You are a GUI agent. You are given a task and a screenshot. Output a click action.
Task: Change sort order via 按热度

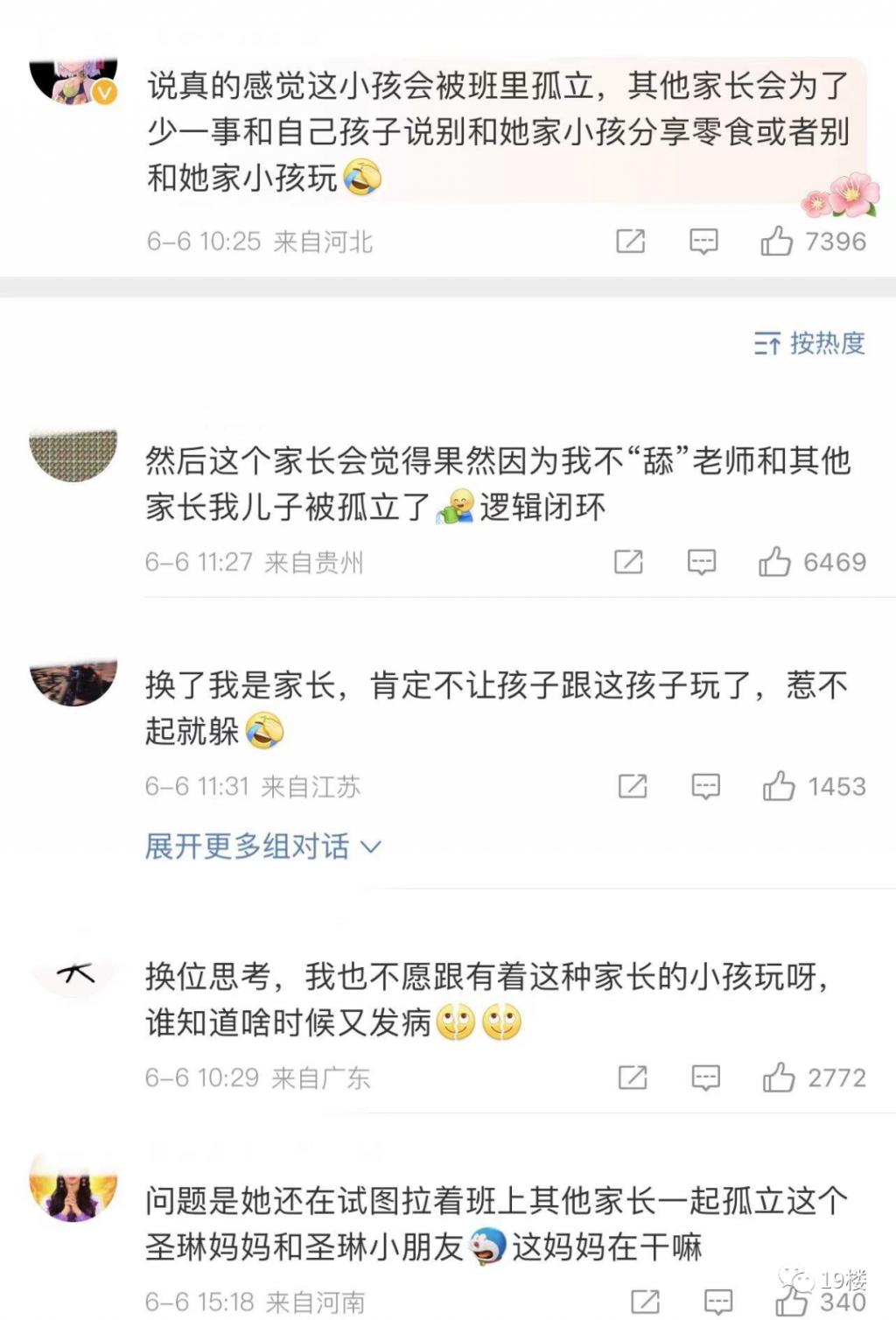809,343
